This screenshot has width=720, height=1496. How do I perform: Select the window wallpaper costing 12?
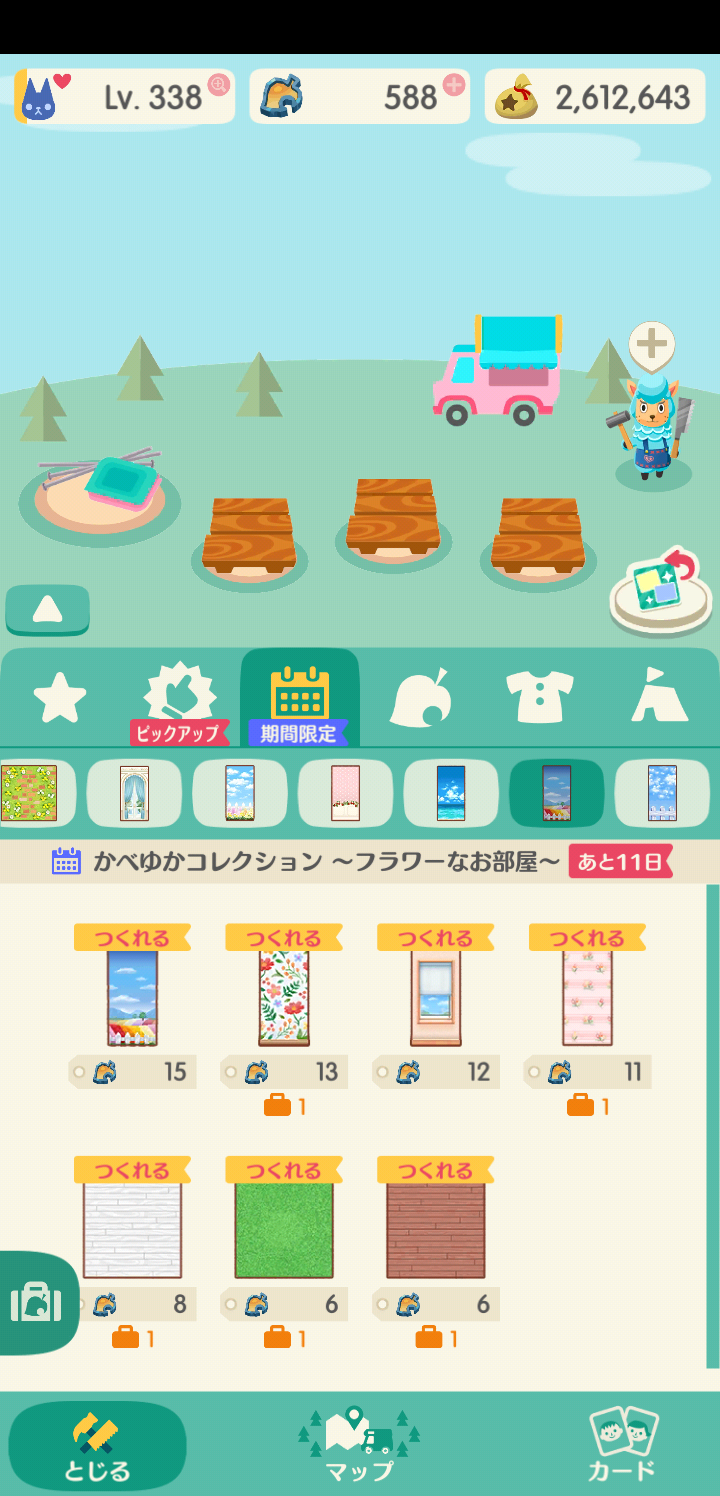click(436, 998)
